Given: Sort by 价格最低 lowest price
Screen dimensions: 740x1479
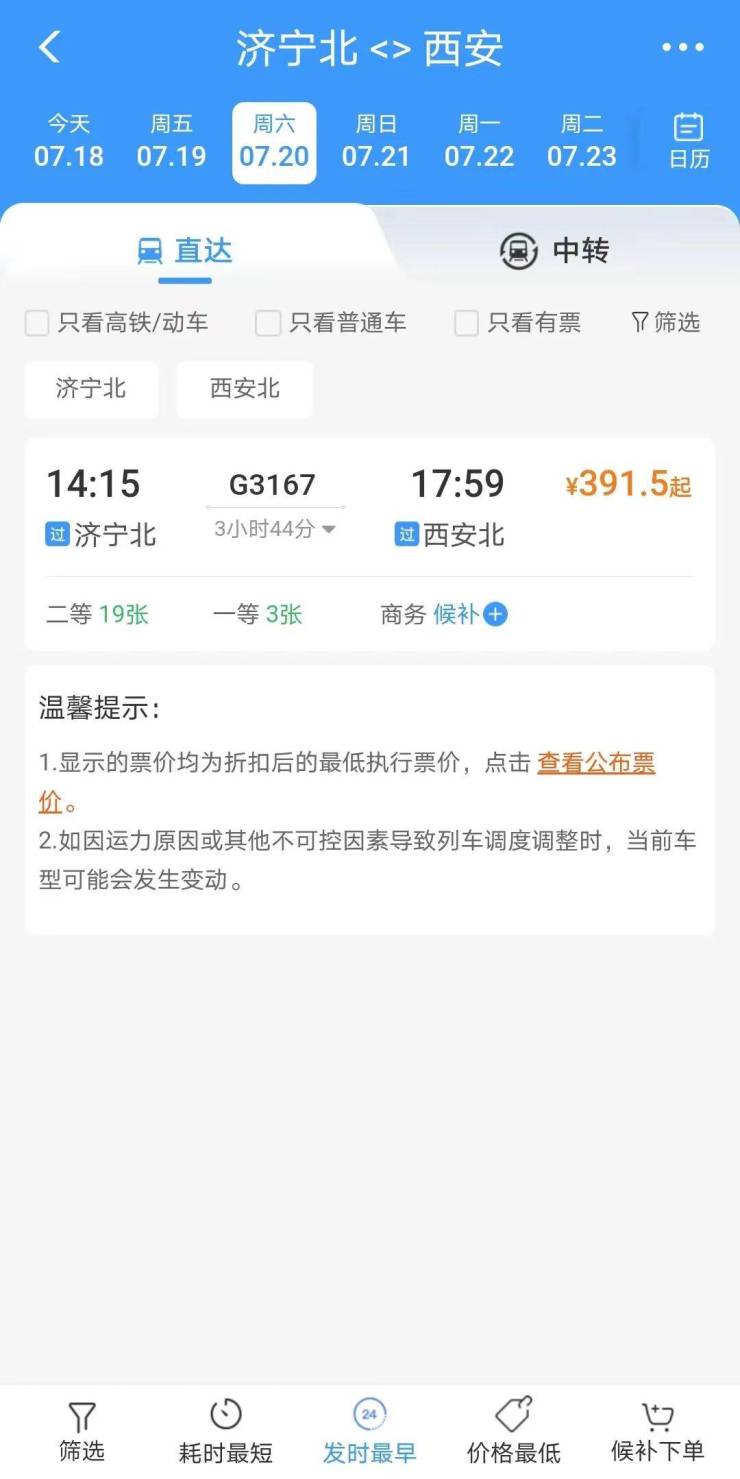Looking at the screenshot, I should (x=514, y=1432).
